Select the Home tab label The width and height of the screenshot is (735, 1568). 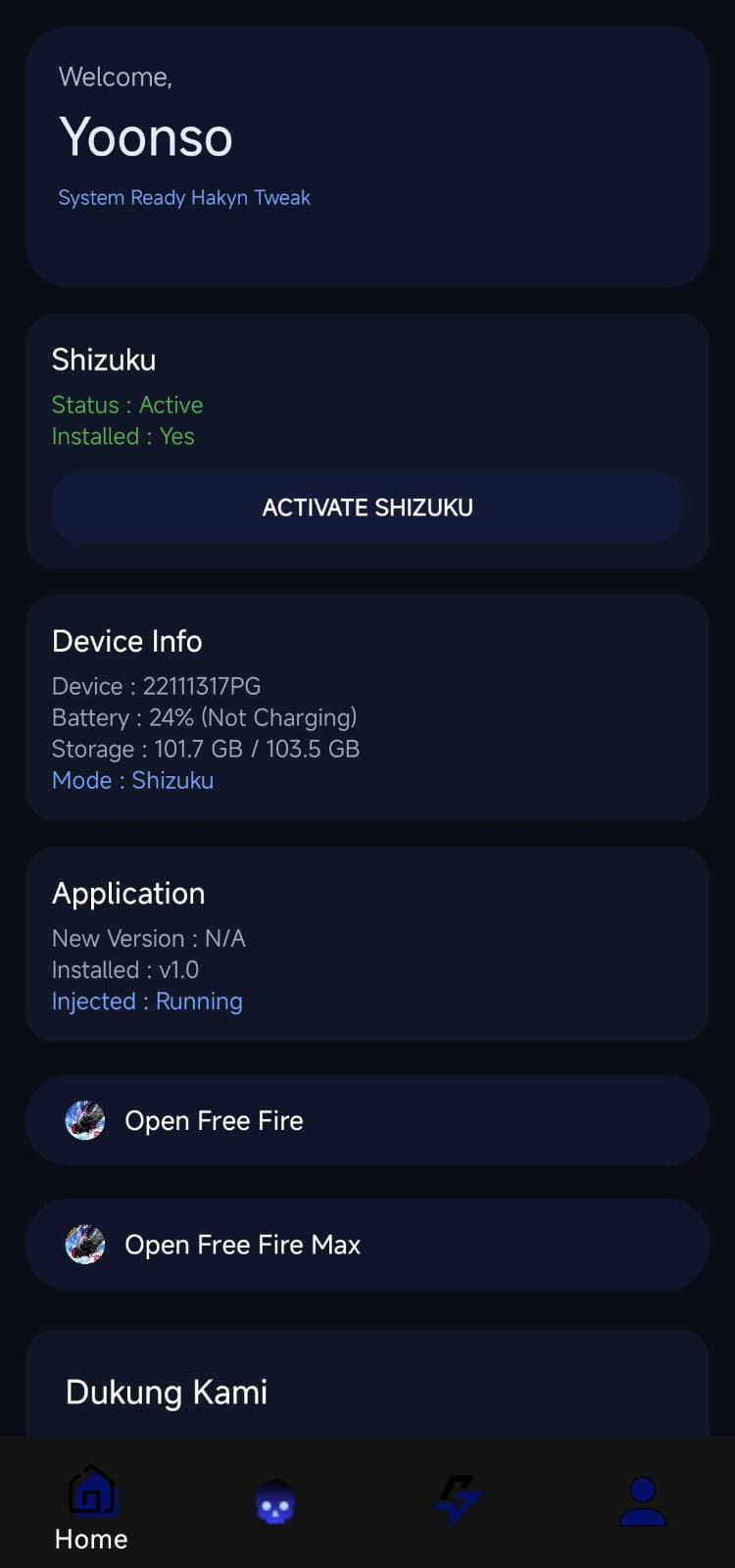click(x=90, y=1539)
